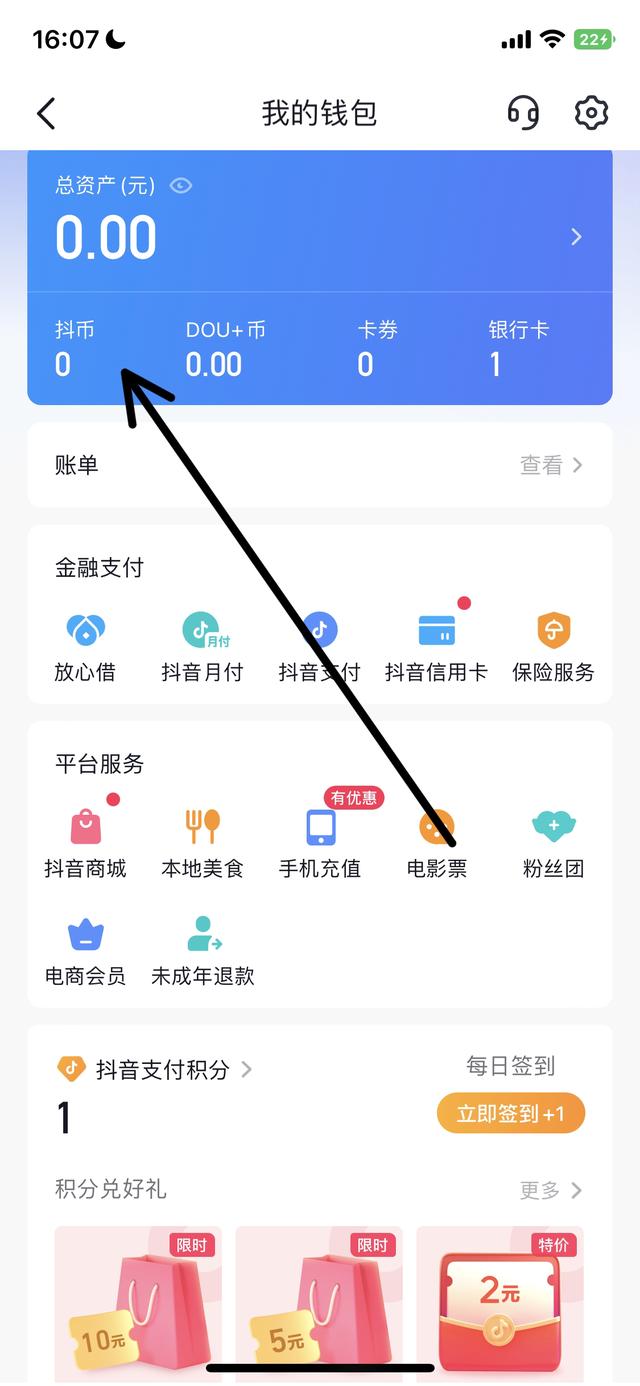View 更多 points rewards
This screenshot has height=1386, width=640.
(x=550, y=1190)
